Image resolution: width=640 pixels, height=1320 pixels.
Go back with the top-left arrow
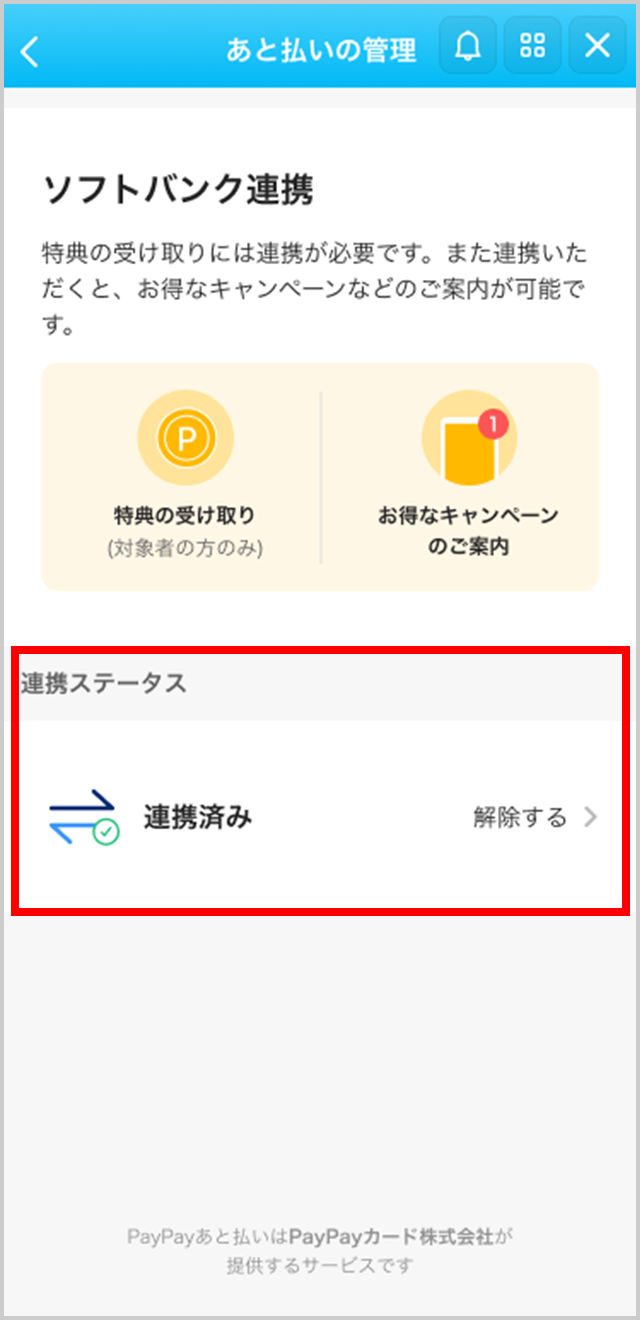click(30, 50)
